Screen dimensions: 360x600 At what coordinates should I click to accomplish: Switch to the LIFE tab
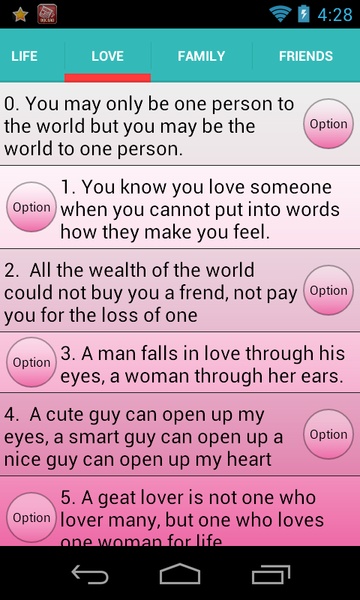tap(24, 56)
